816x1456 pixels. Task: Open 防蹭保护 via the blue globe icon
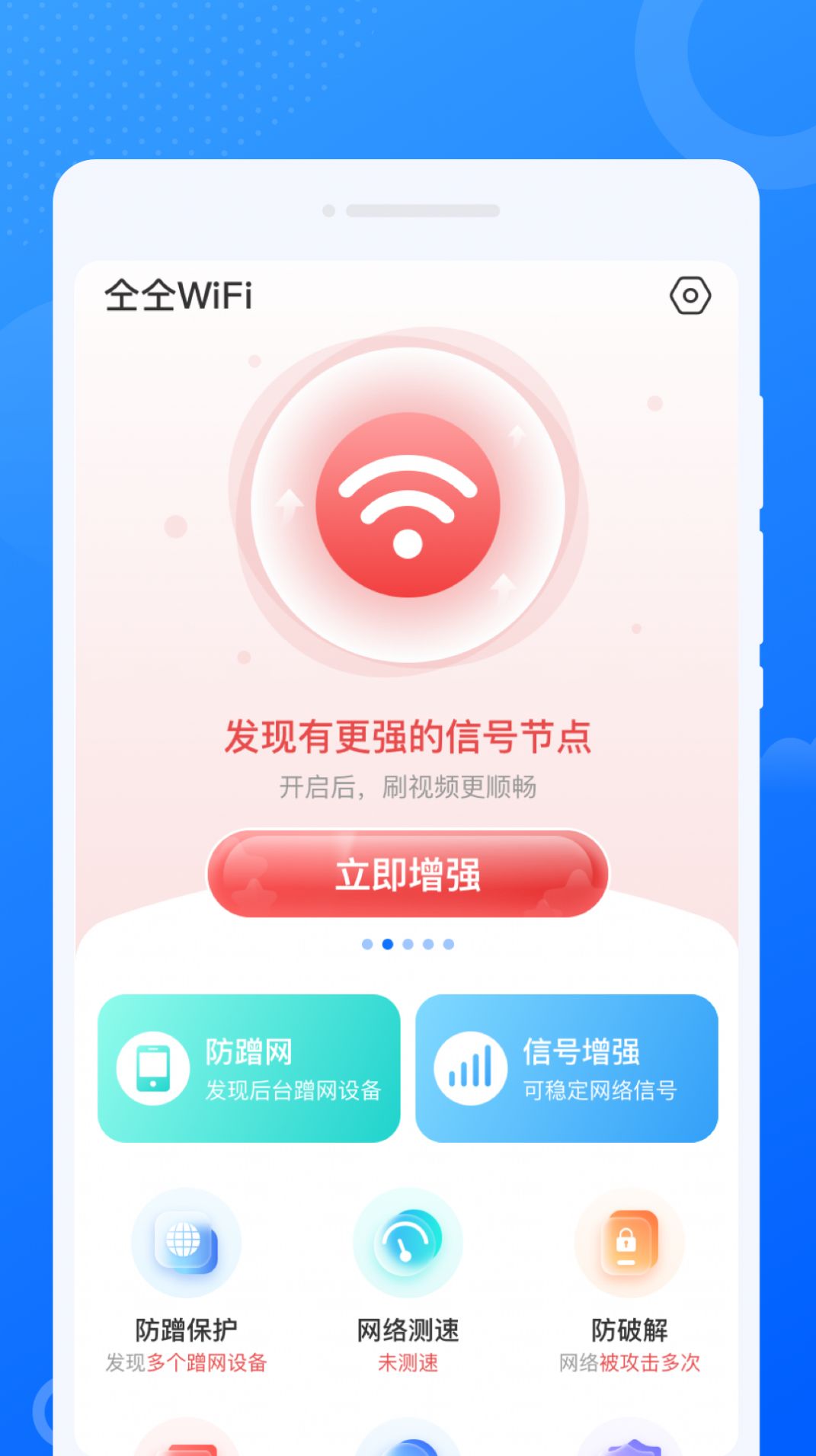pos(185,1242)
